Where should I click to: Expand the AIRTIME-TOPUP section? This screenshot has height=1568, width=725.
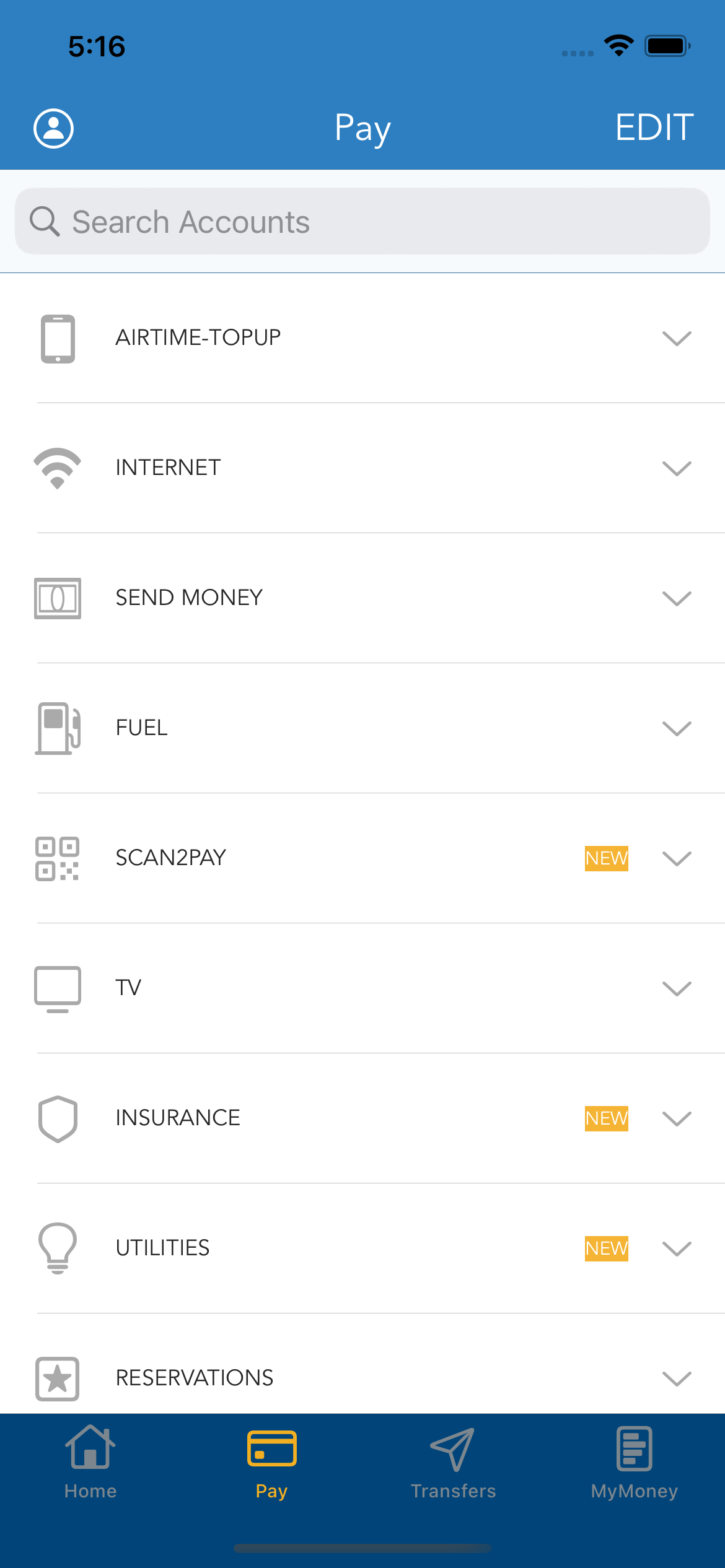pos(362,338)
